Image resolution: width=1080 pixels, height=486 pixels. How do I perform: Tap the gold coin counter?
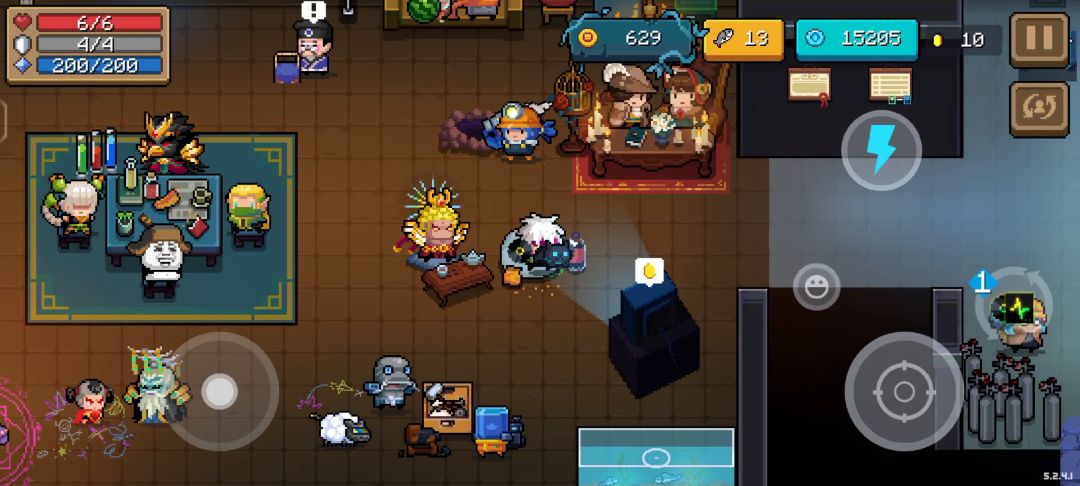[x=630, y=39]
